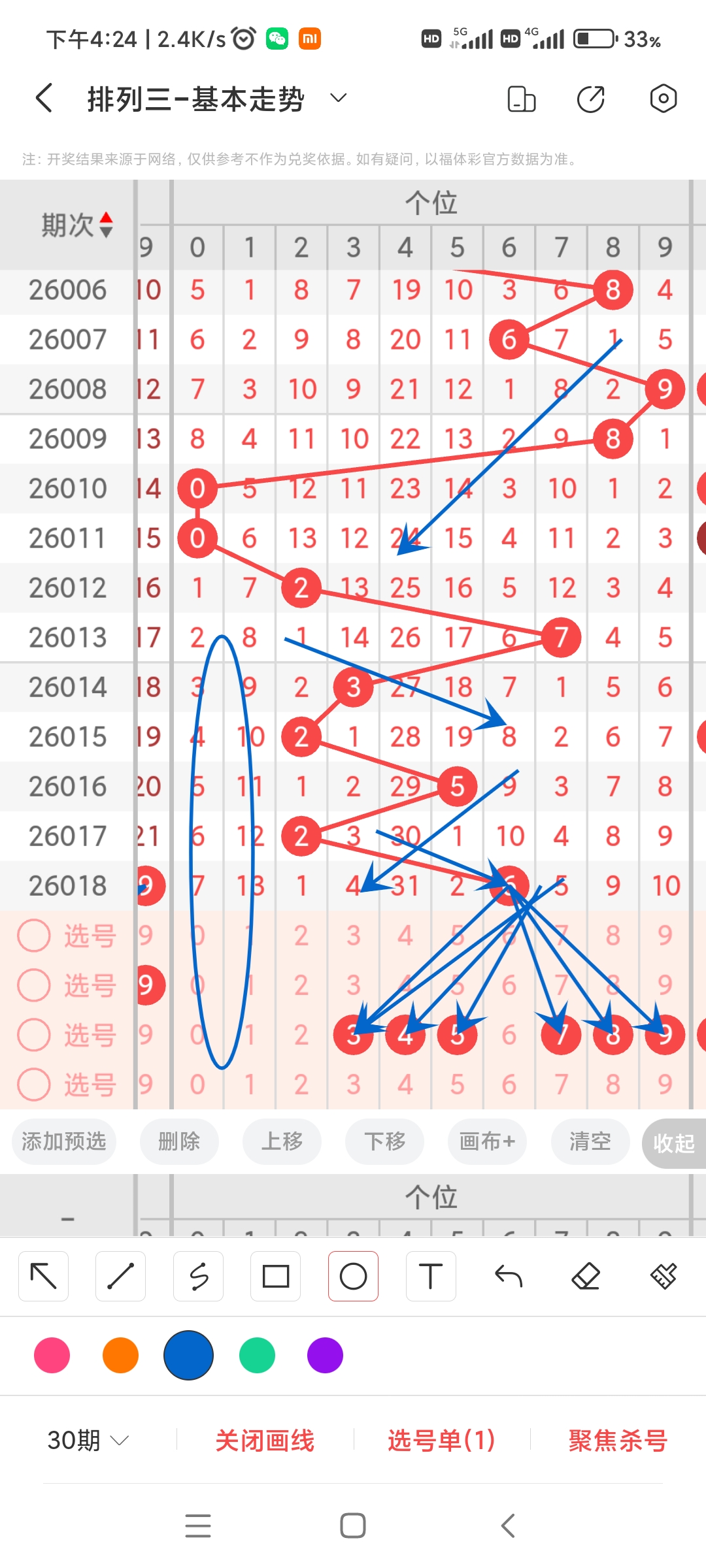Select the straight line drawing tool
The image size is (706, 1568).
coord(121,1276)
